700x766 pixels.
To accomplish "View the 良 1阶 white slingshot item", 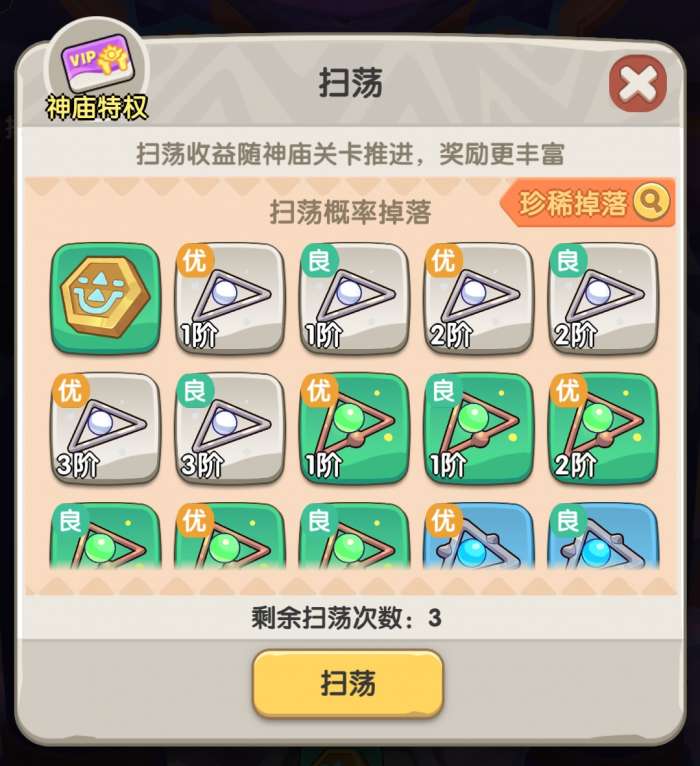I will coord(354,298).
